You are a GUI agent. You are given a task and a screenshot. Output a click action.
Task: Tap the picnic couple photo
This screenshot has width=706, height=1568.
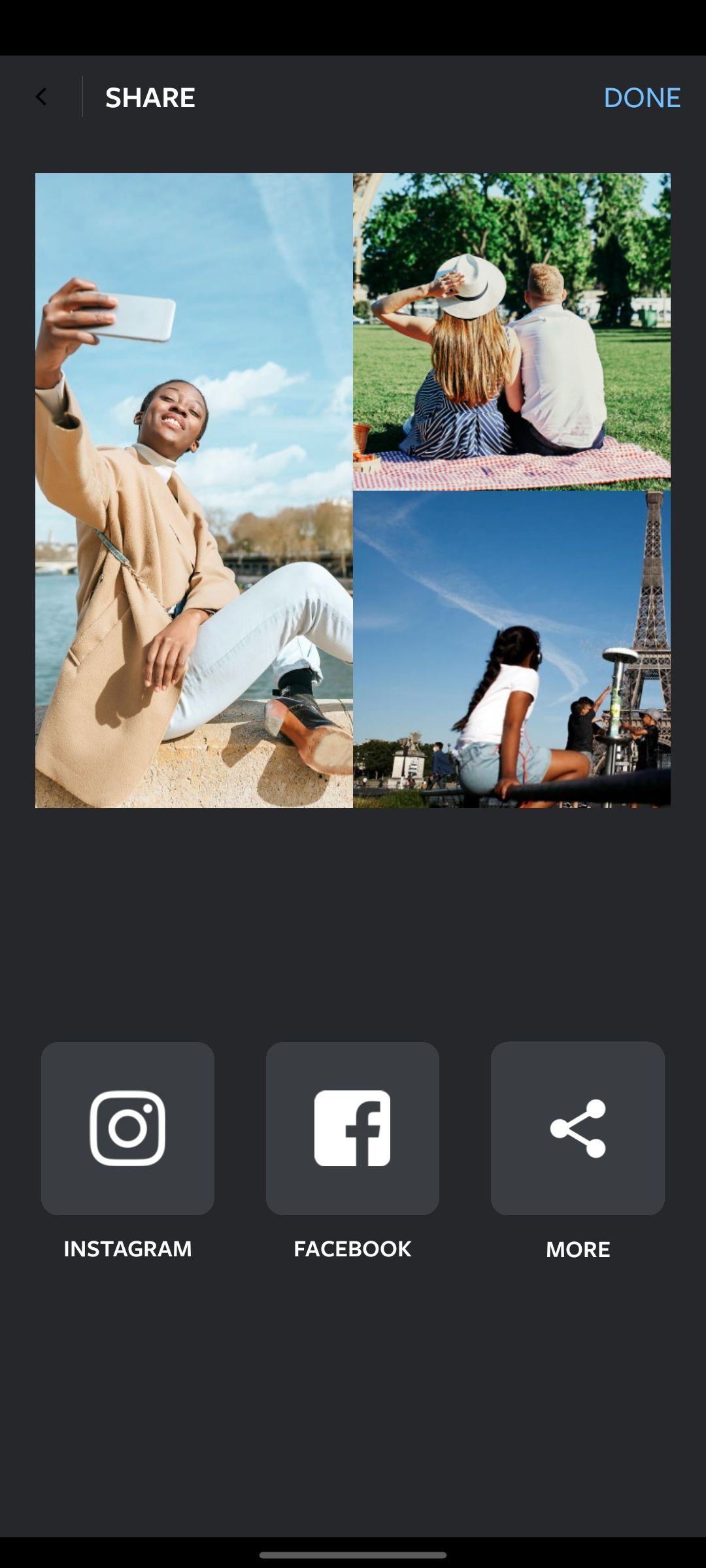coord(512,332)
